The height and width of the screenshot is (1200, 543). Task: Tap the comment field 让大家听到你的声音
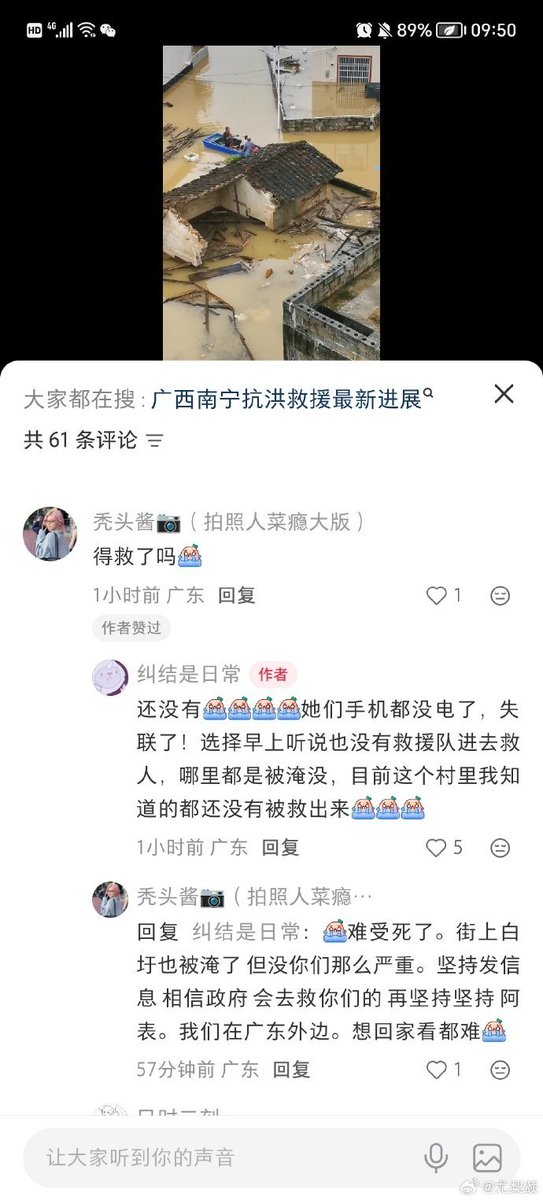220,1158
